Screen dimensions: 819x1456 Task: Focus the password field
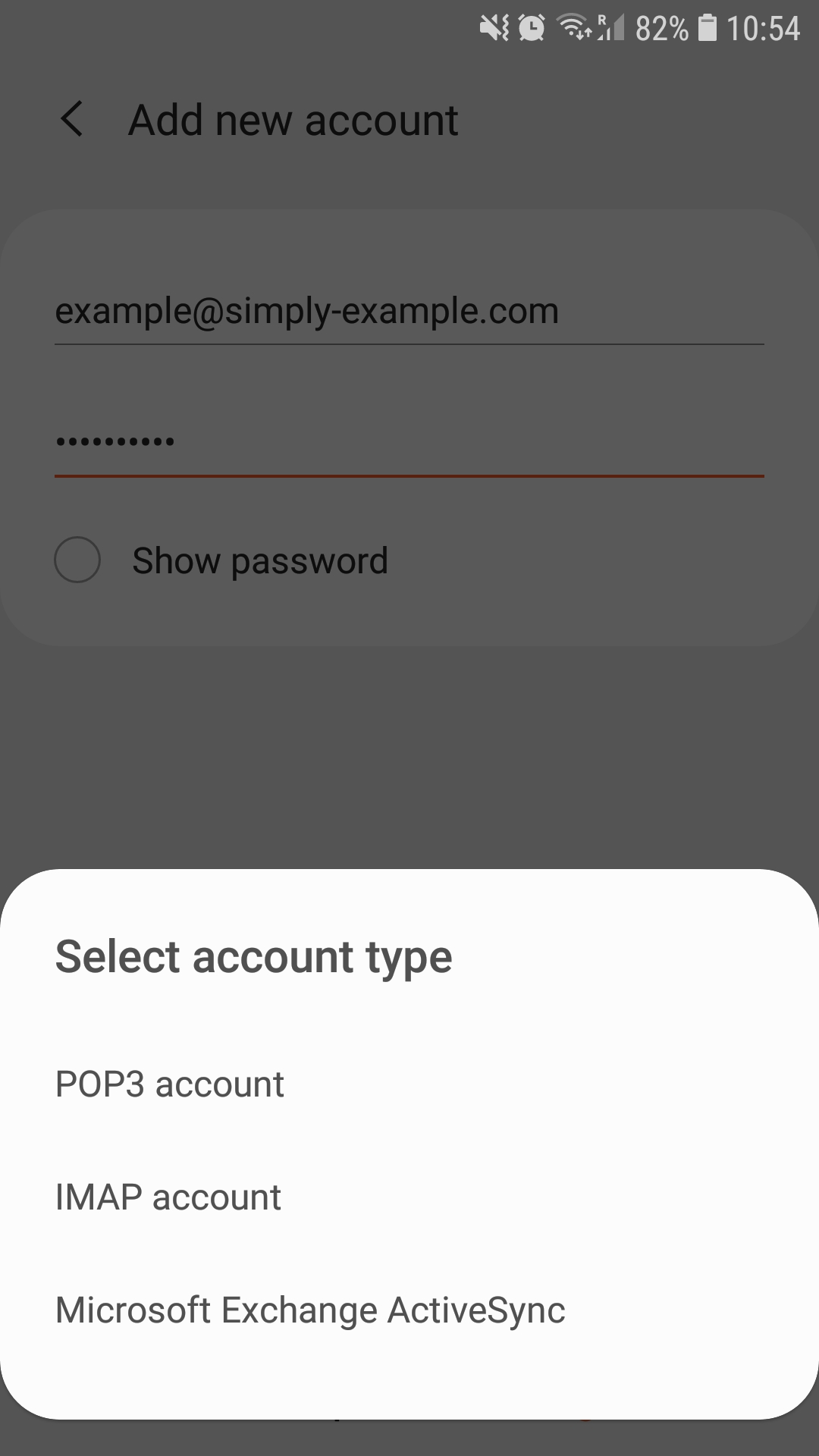[408, 442]
